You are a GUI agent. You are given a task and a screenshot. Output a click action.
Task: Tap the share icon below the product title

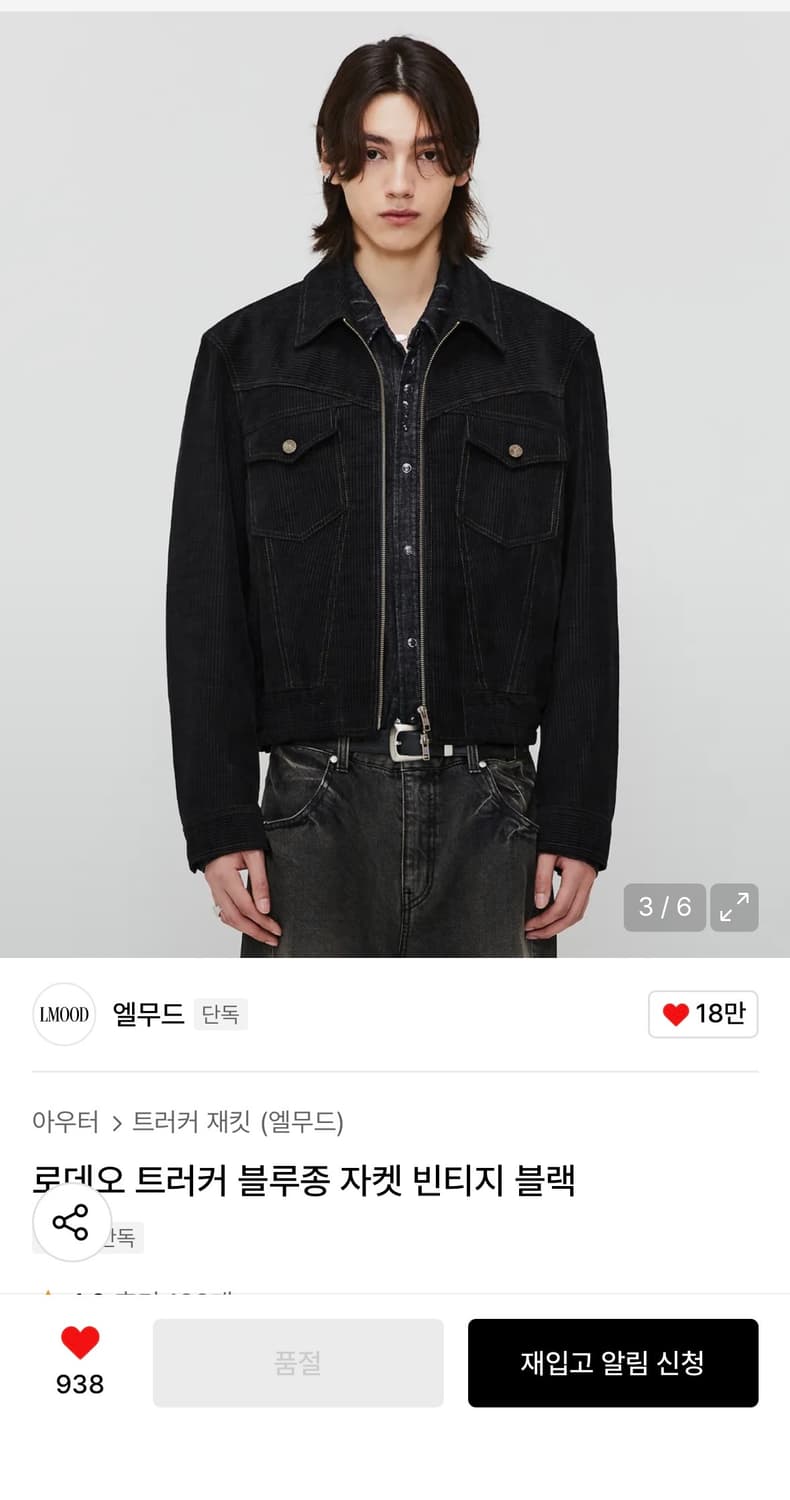[x=70, y=1222]
